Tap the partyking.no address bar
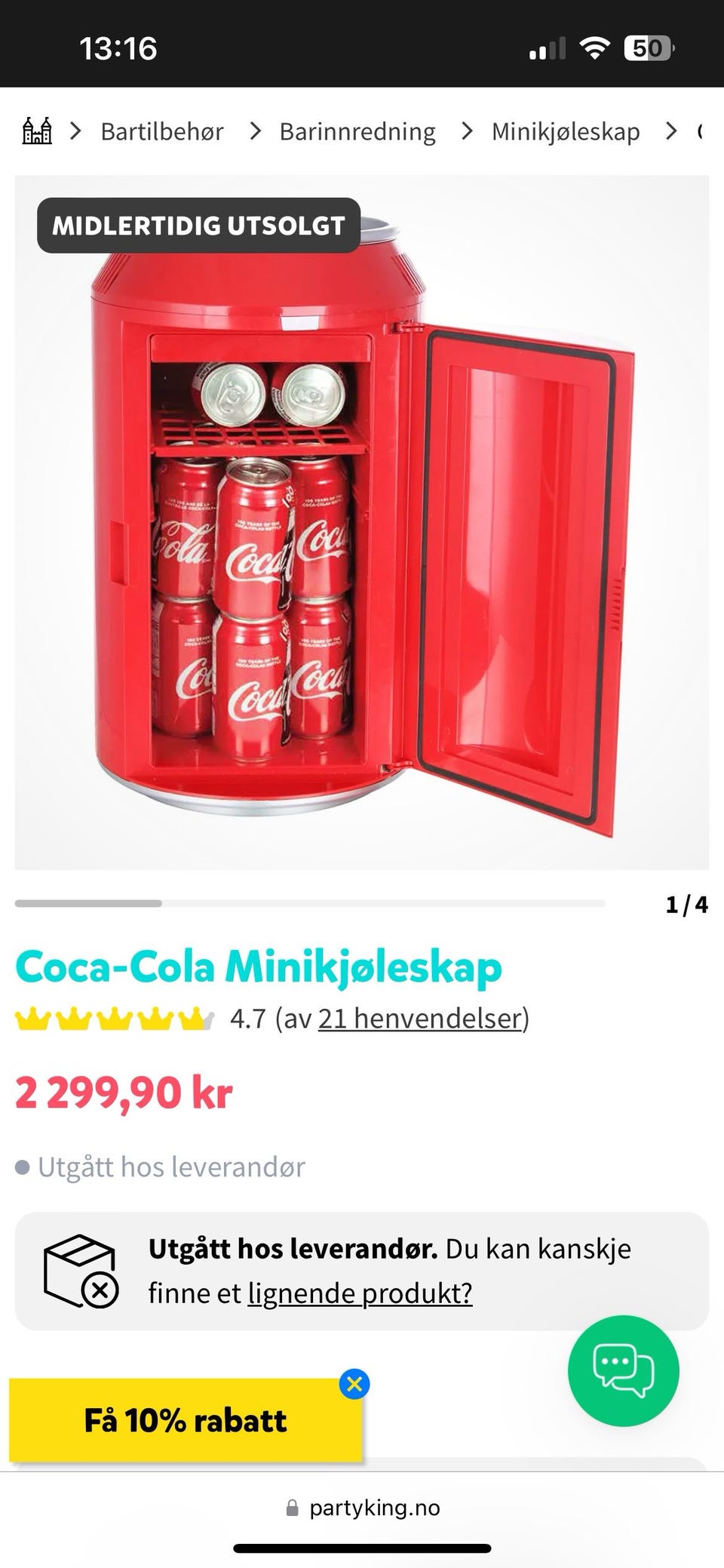Screen dimensions: 724x1568 (x=362, y=1508)
